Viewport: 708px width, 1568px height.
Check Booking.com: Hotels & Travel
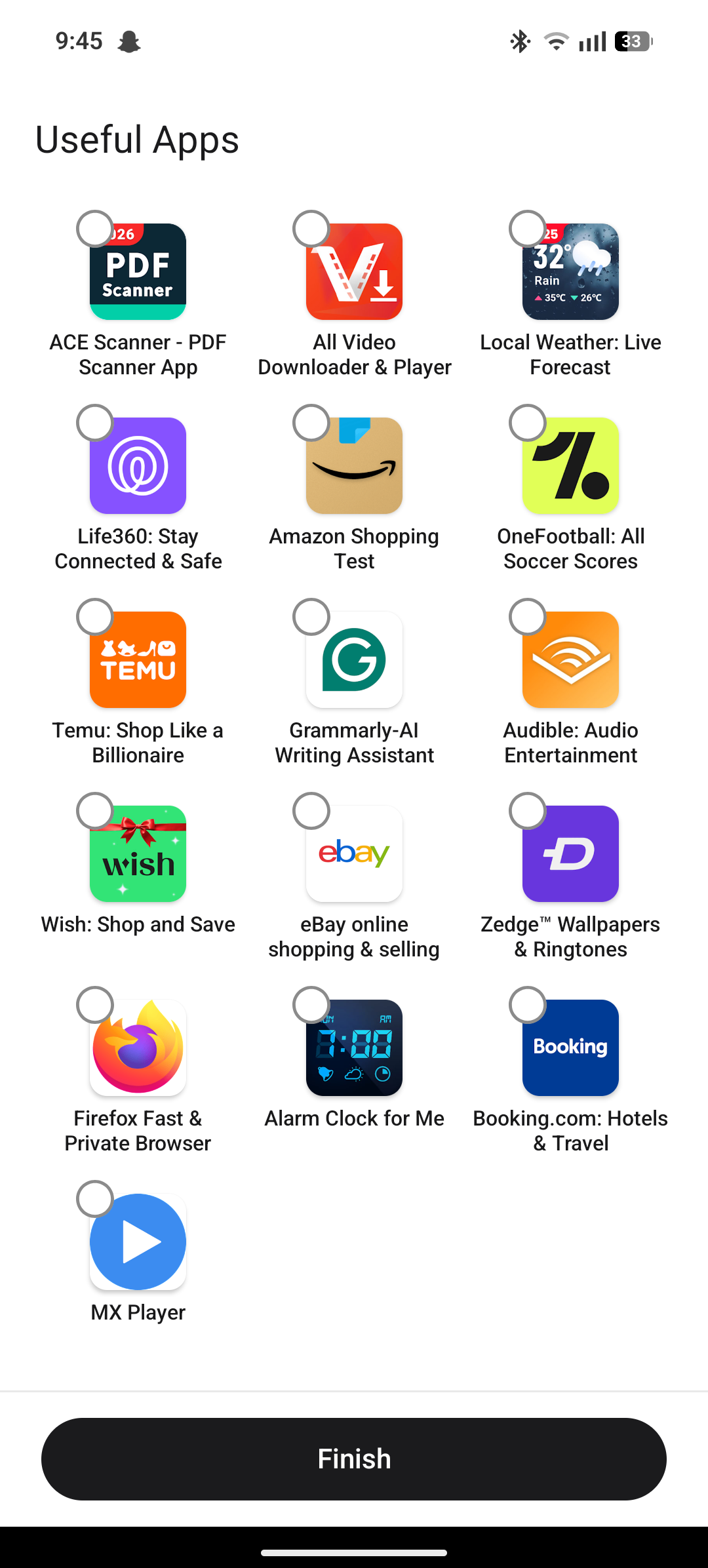coord(528,1005)
